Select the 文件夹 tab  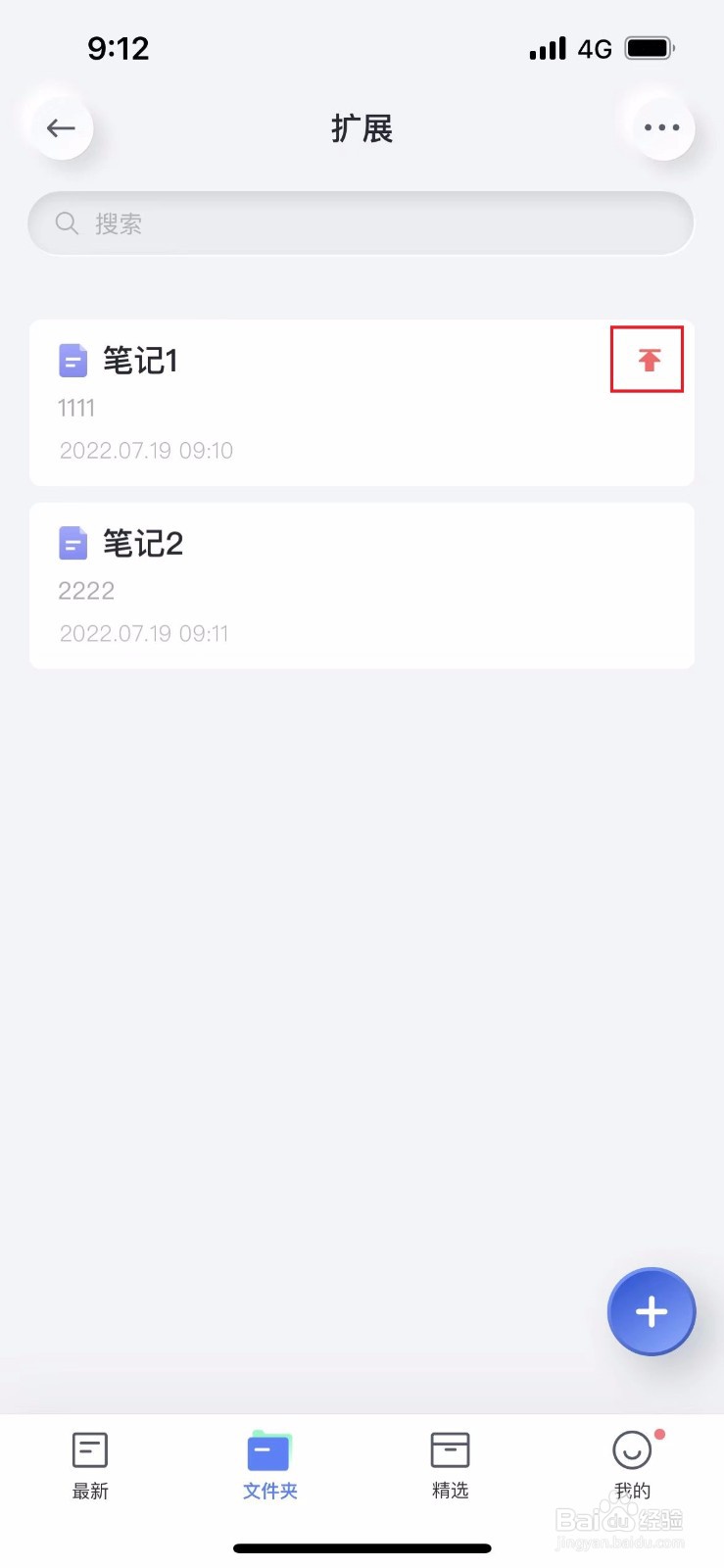coord(270,1466)
